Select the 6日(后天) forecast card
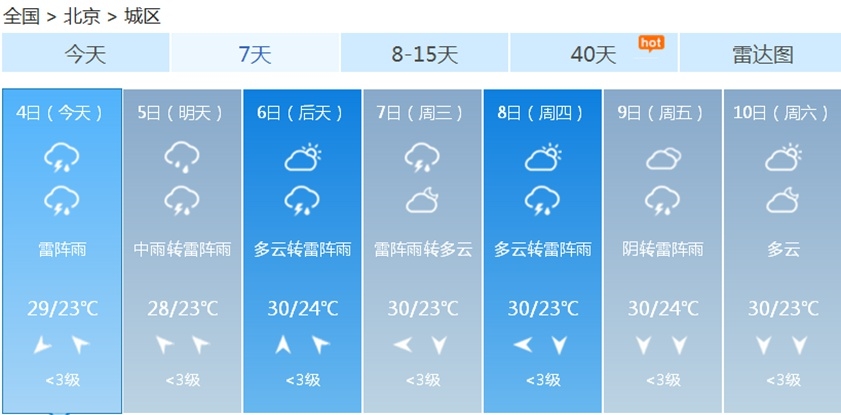841x415 pixels. [x=302, y=250]
